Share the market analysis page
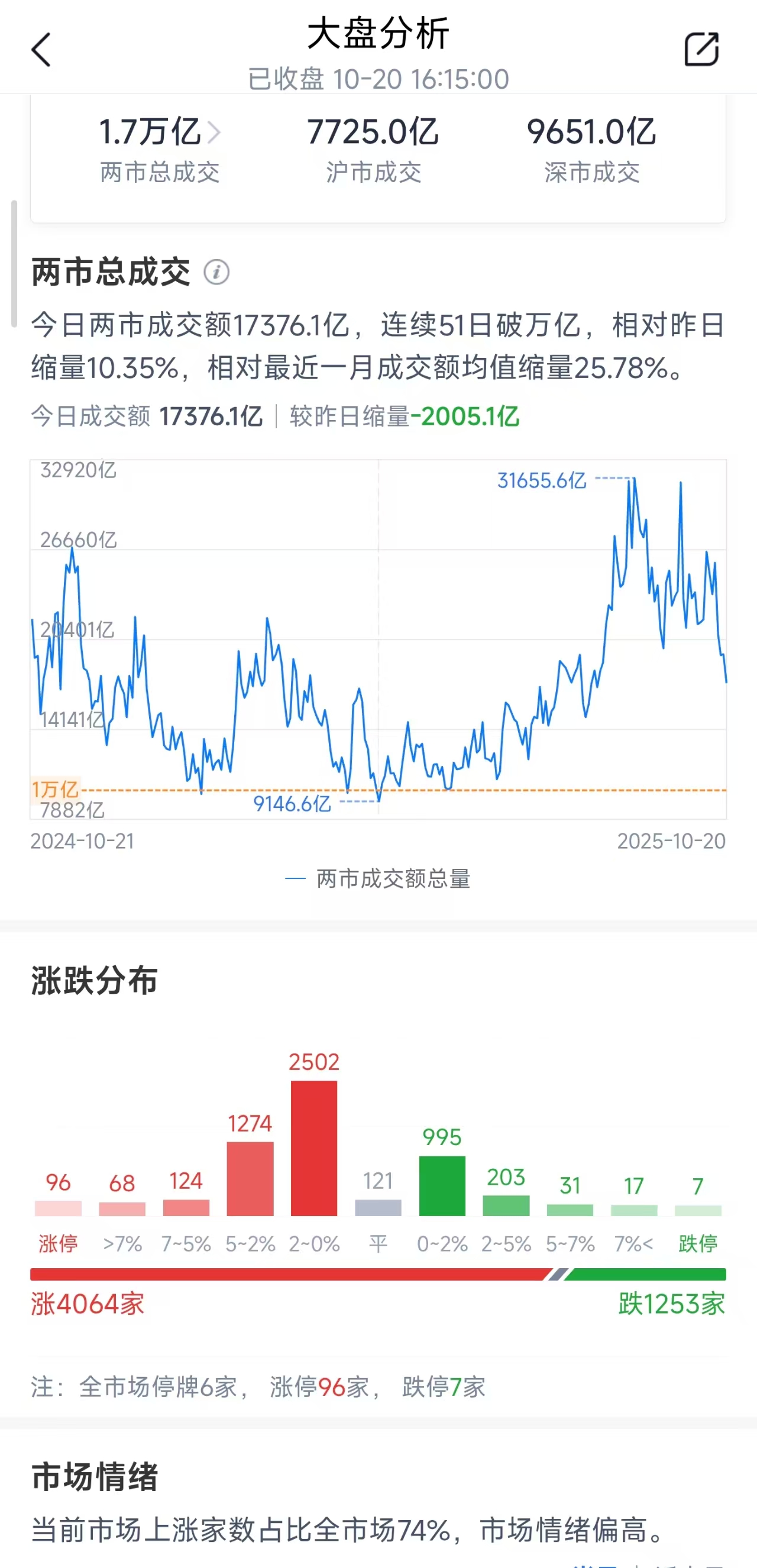The height and width of the screenshot is (1568, 757). click(701, 49)
